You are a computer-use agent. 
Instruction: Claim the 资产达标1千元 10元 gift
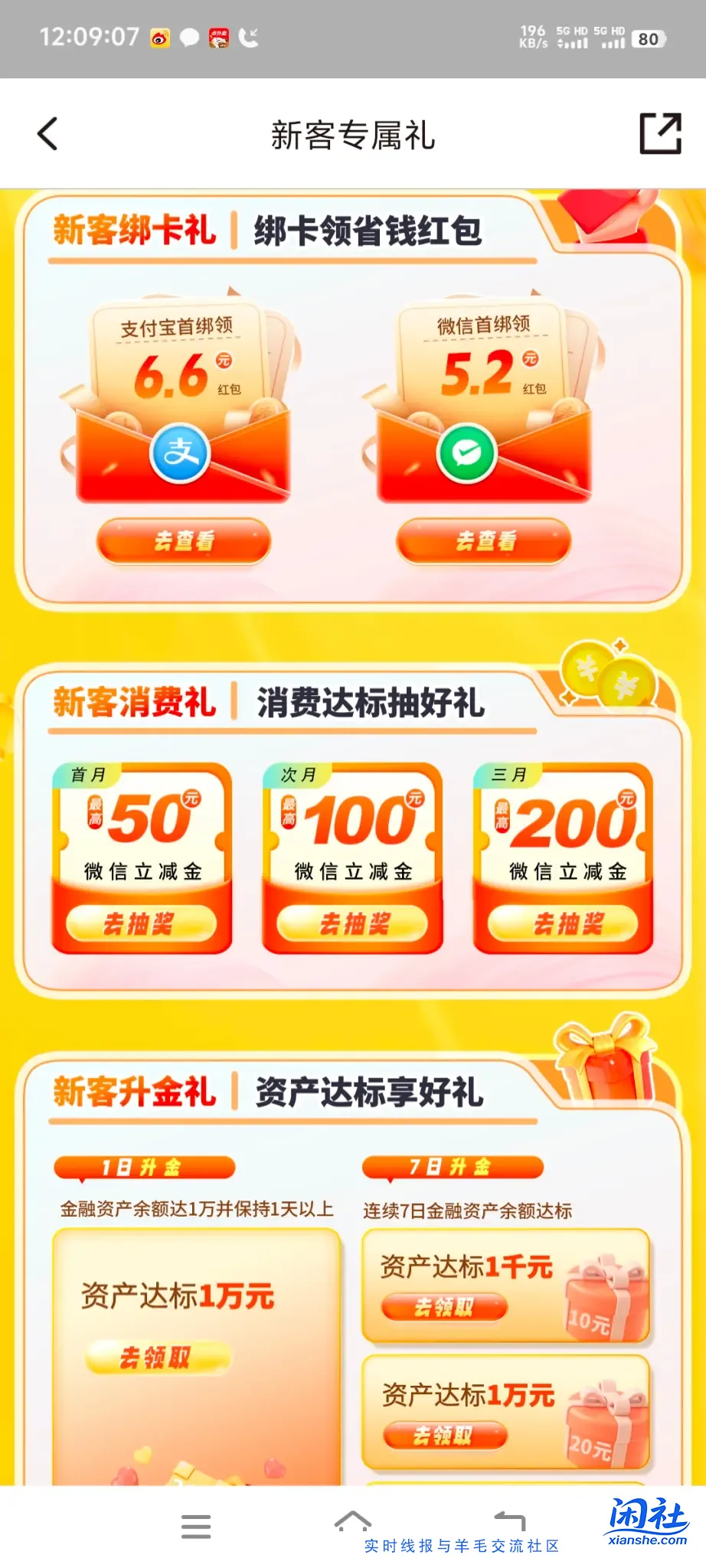coord(444,1307)
